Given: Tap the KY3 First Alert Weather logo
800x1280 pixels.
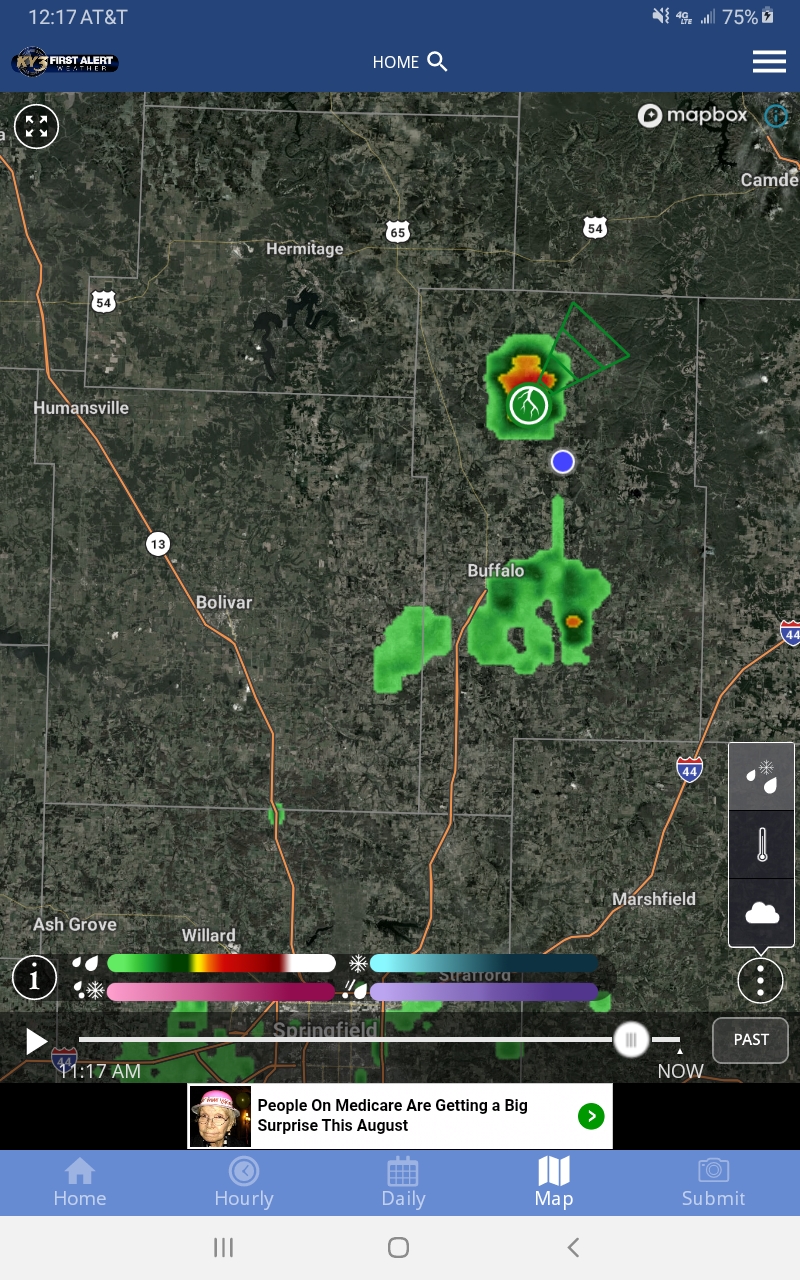Looking at the screenshot, I should [65, 63].
